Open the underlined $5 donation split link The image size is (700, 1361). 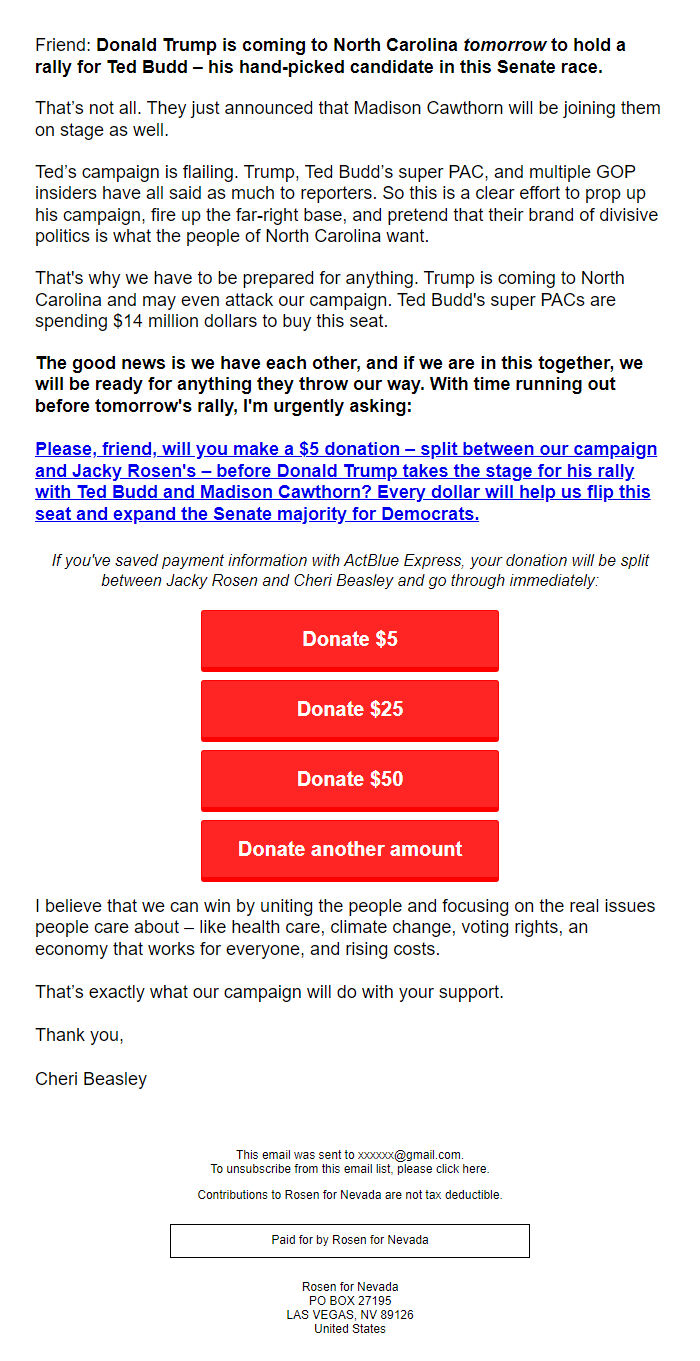346,482
